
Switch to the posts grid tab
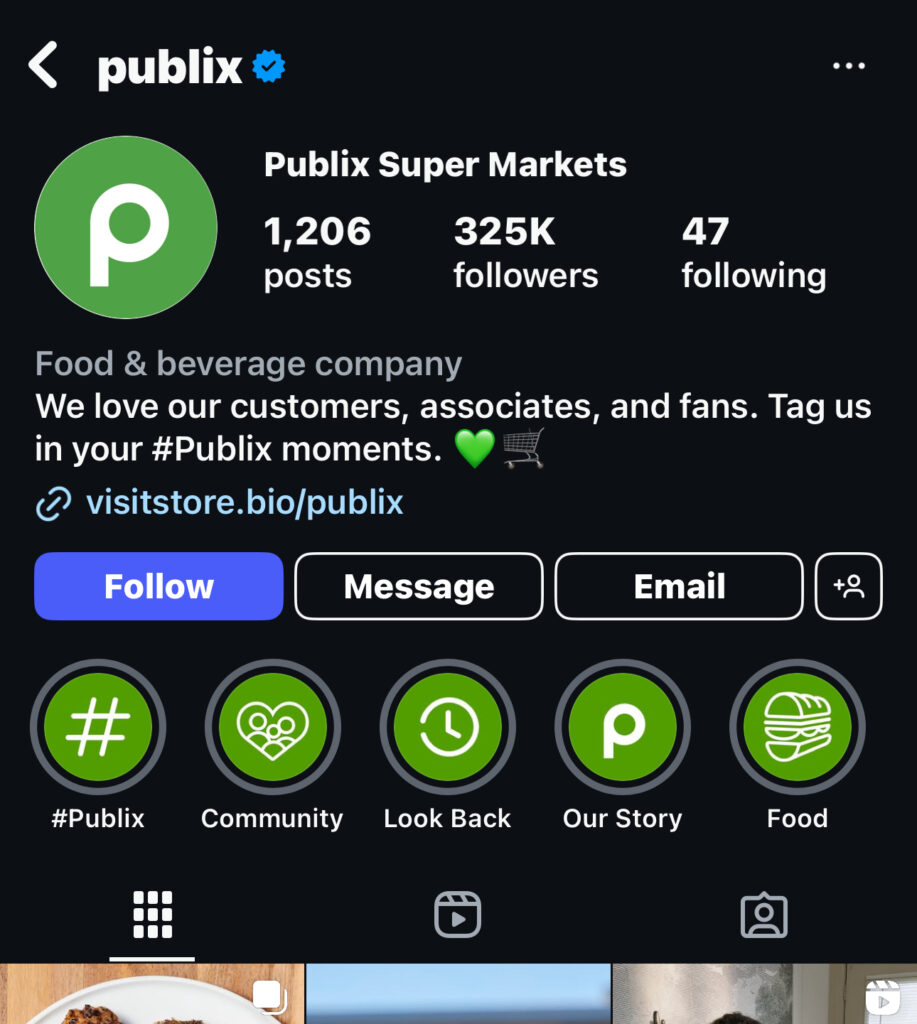coord(152,915)
